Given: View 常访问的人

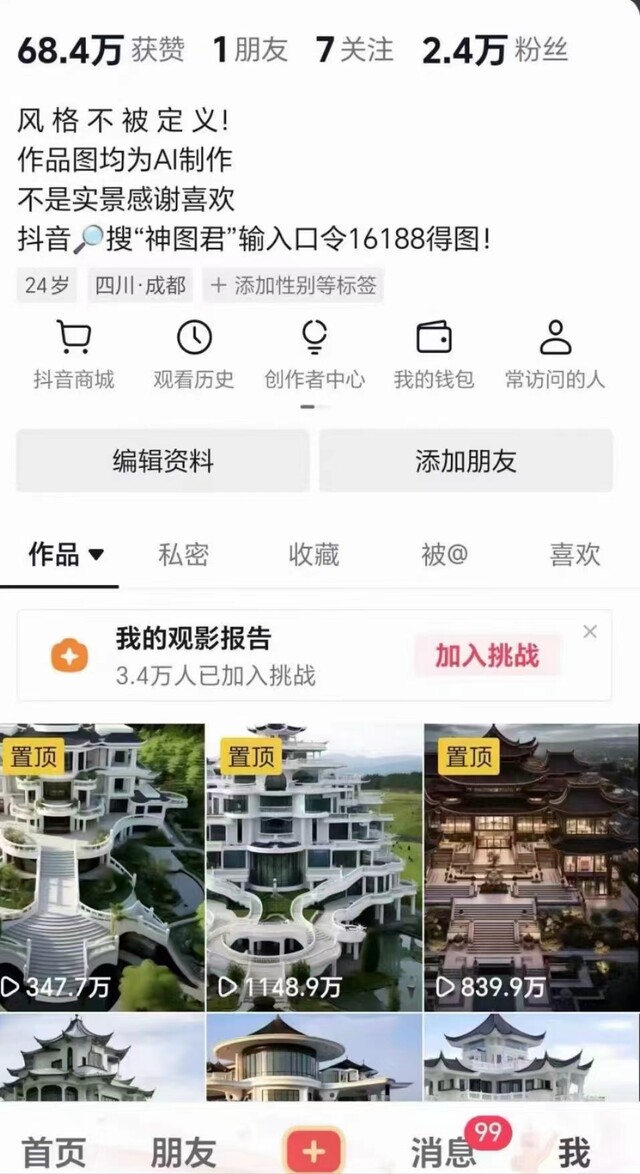Looking at the screenshot, I should pyautogui.click(x=555, y=354).
